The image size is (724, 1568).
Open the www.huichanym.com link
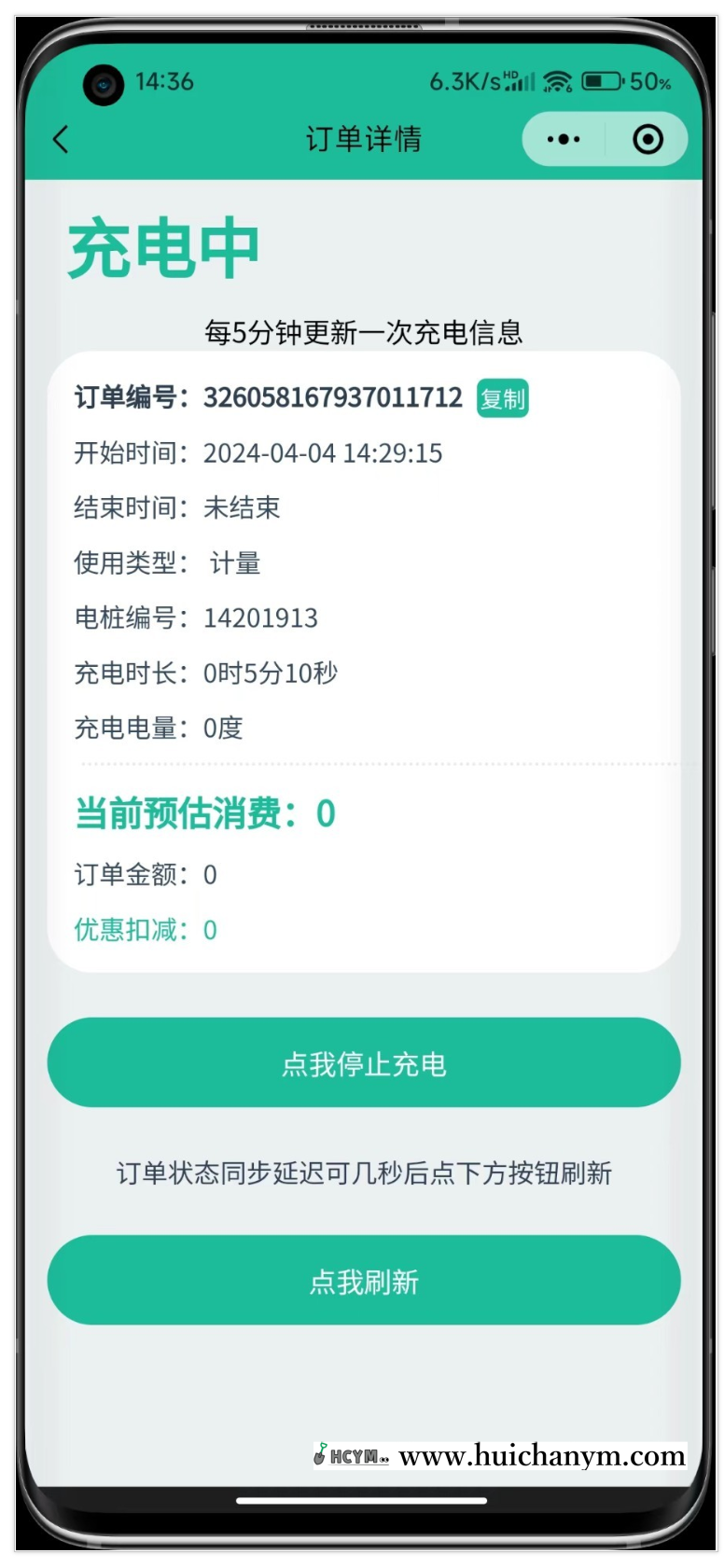[539, 1456]
